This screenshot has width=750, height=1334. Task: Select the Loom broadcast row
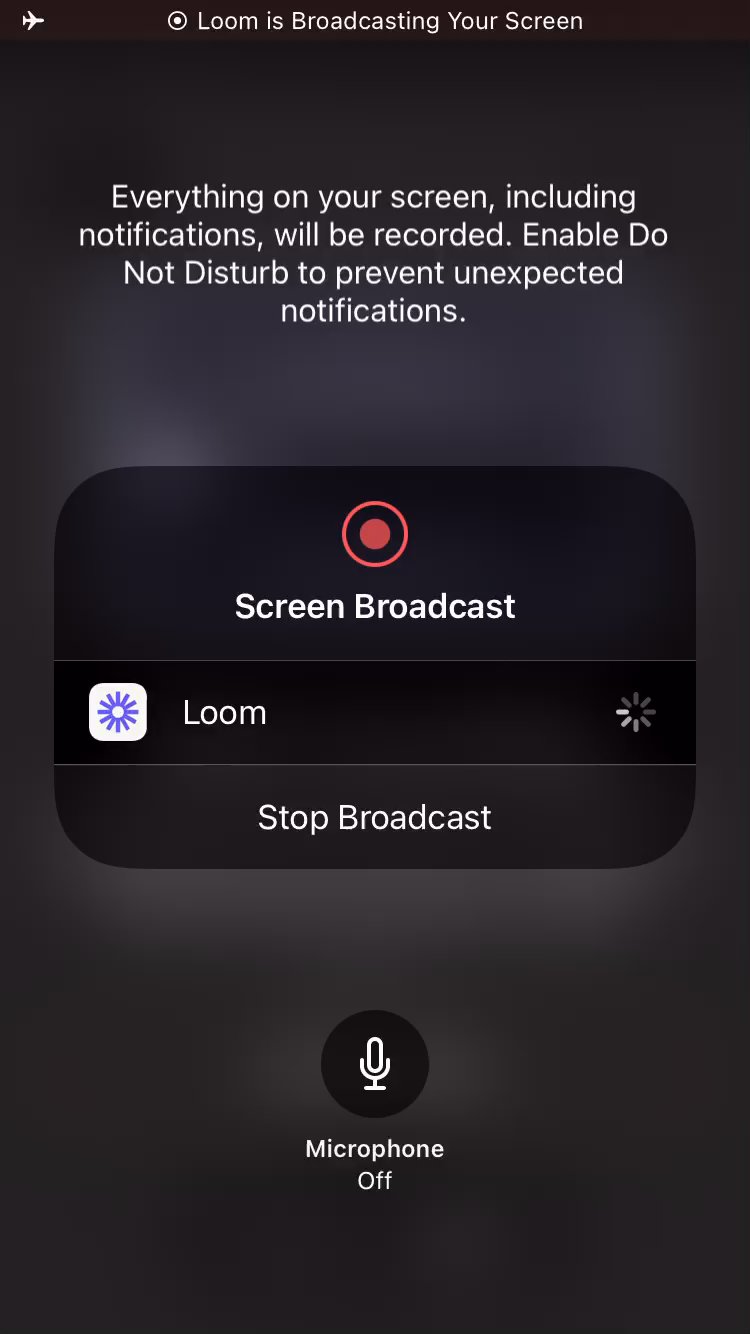[375, 713]
